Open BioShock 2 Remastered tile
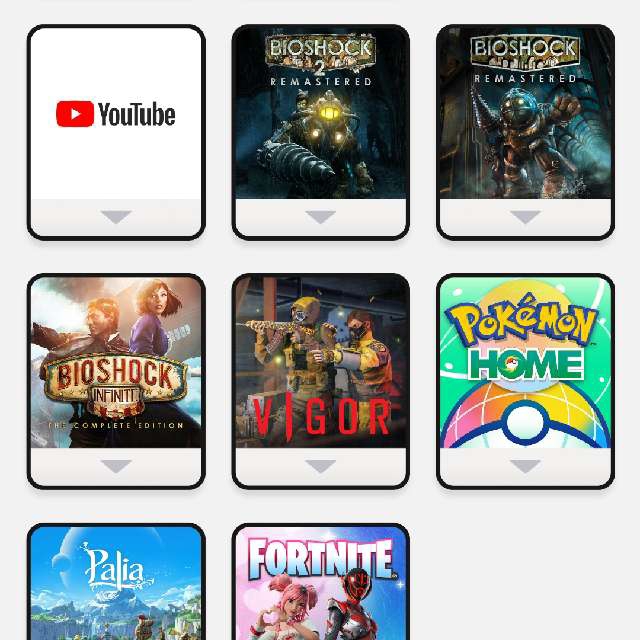The height and width of the screenshot is (640, 640). pos(321,113)
